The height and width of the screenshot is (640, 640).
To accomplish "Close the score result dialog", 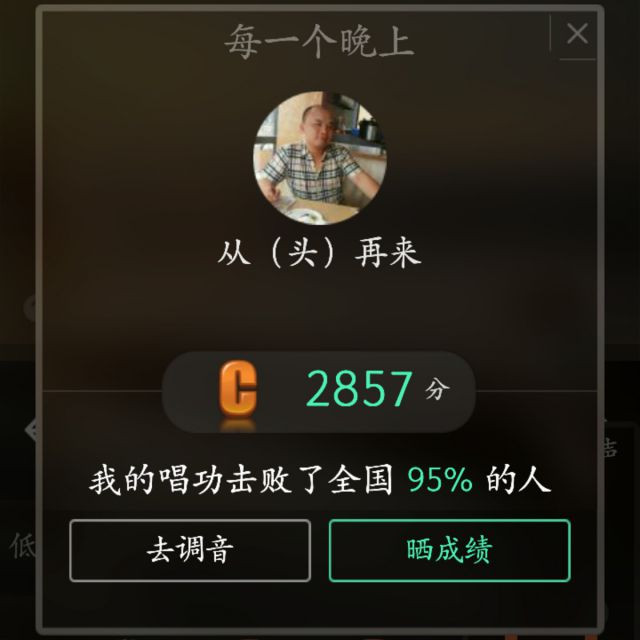I will 577,34.
